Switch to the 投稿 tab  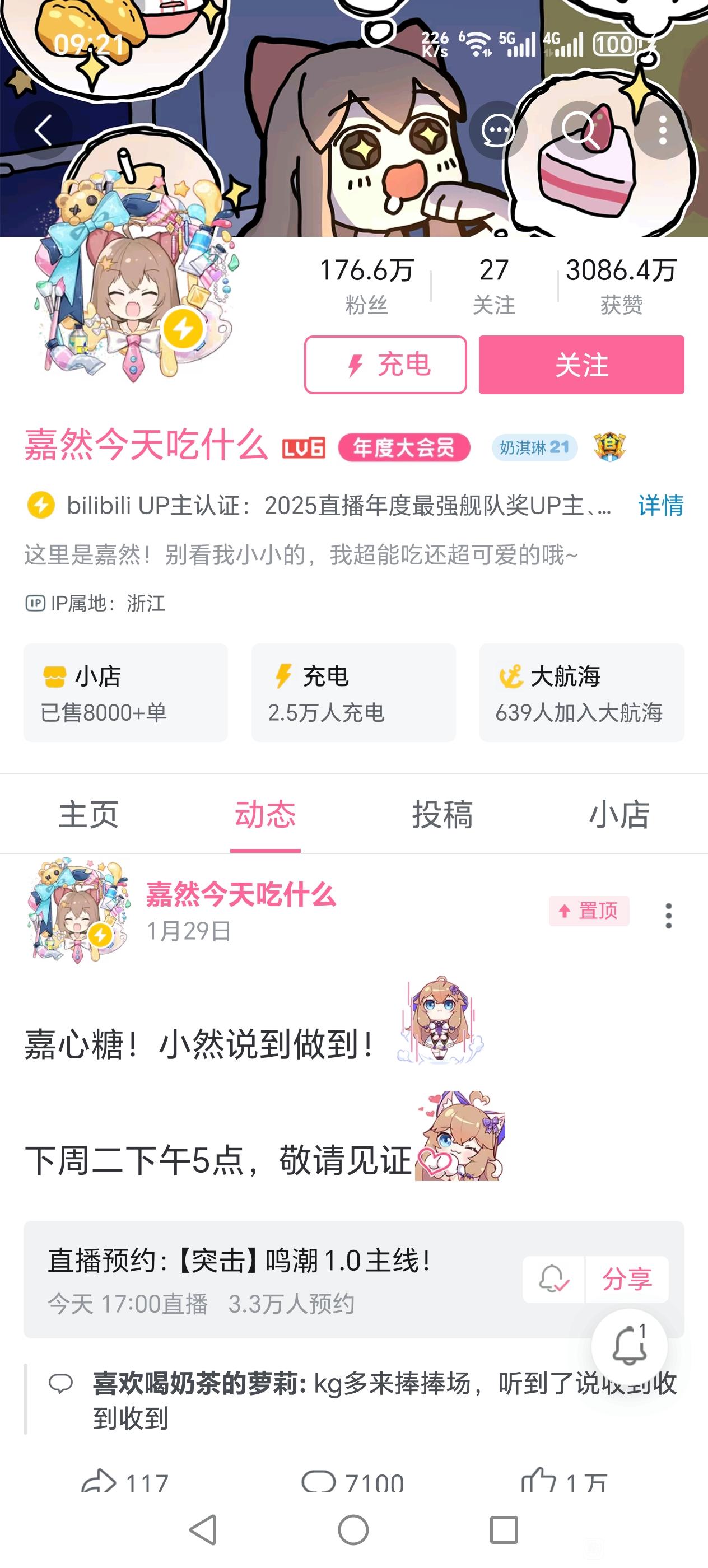442,814
